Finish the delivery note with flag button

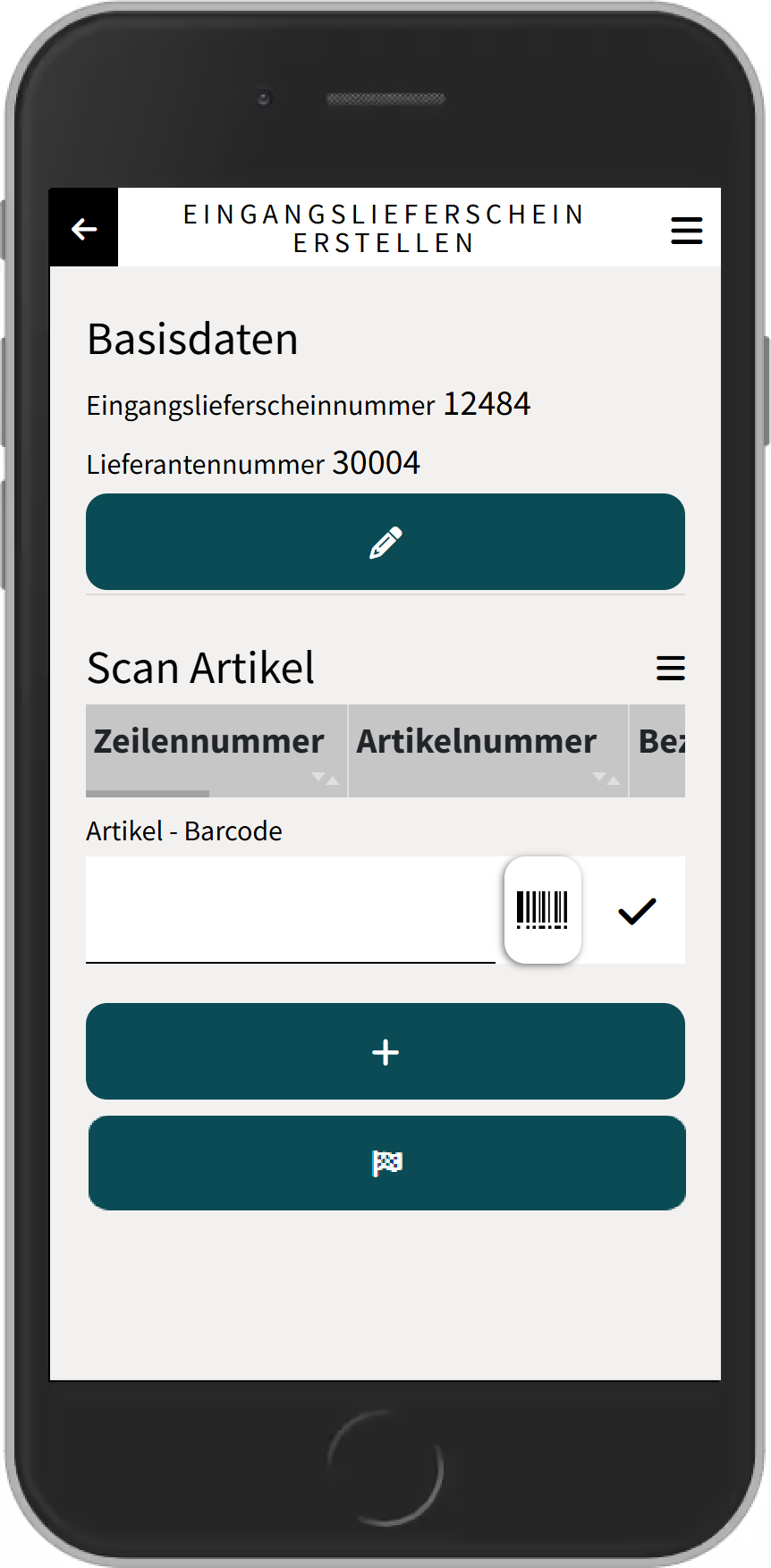point(386,1163)
